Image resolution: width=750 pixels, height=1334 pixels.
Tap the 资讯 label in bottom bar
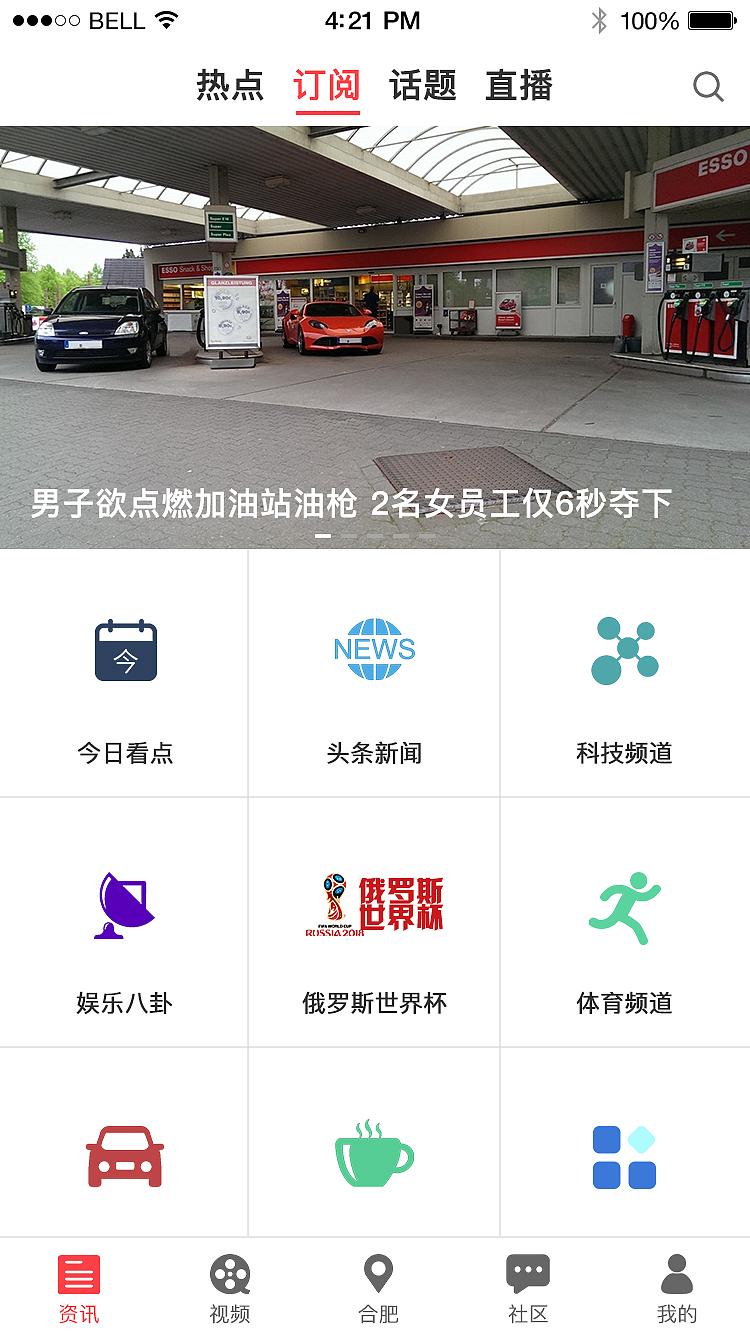79,1313
